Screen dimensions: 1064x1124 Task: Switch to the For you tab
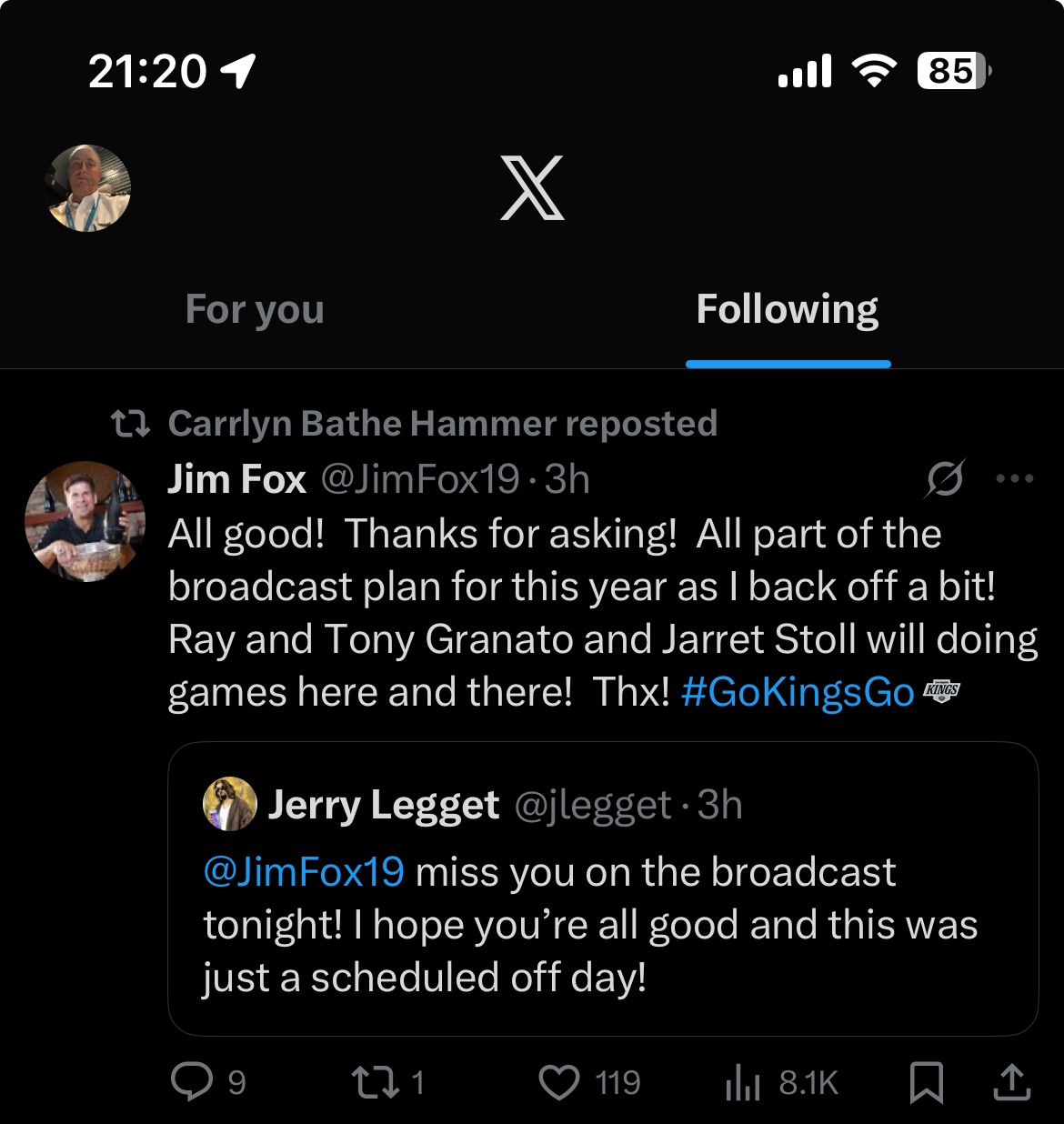coord(255,309)
